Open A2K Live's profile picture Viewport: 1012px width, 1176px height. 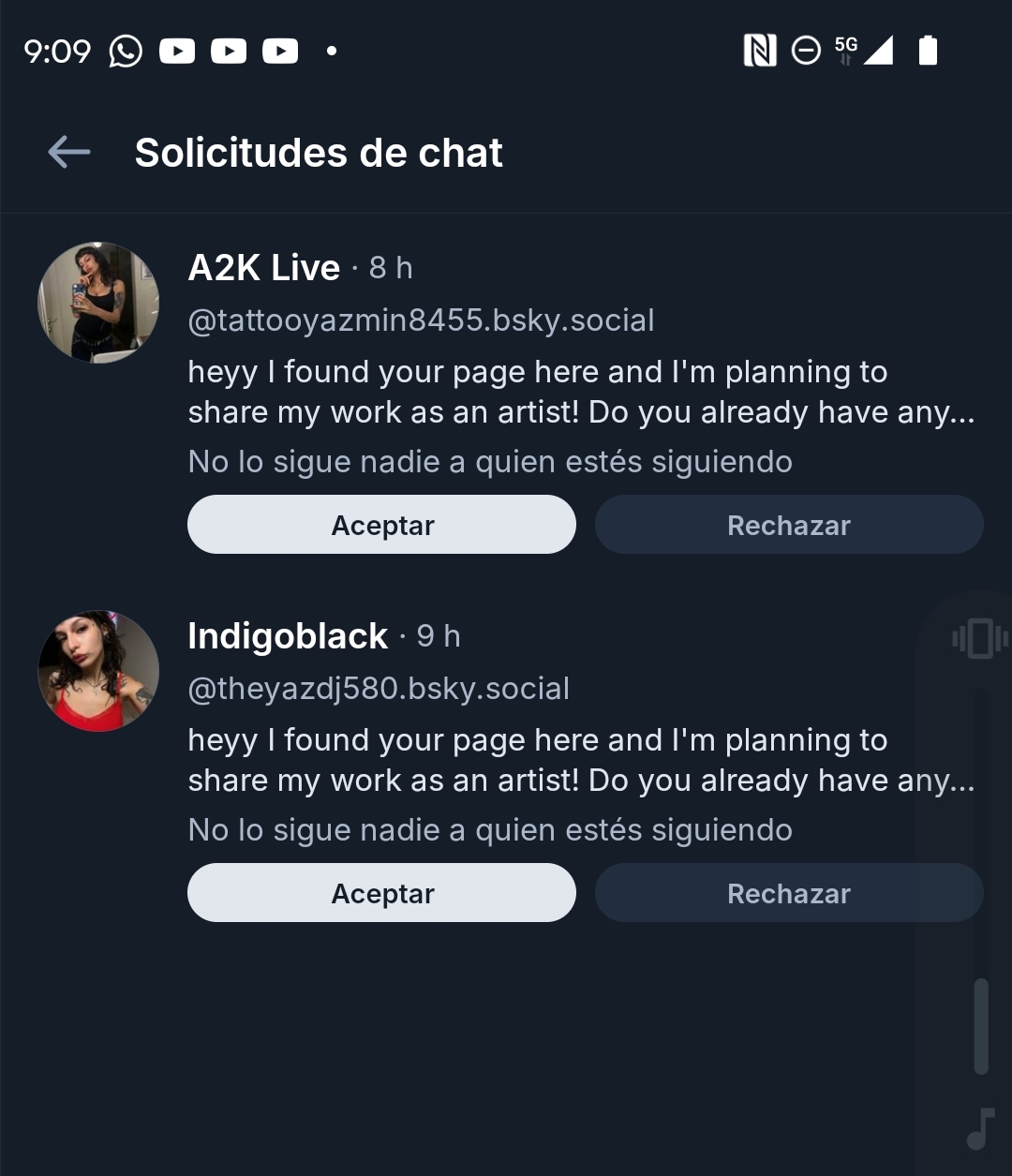pyautogui.click(x=98, y=303)
